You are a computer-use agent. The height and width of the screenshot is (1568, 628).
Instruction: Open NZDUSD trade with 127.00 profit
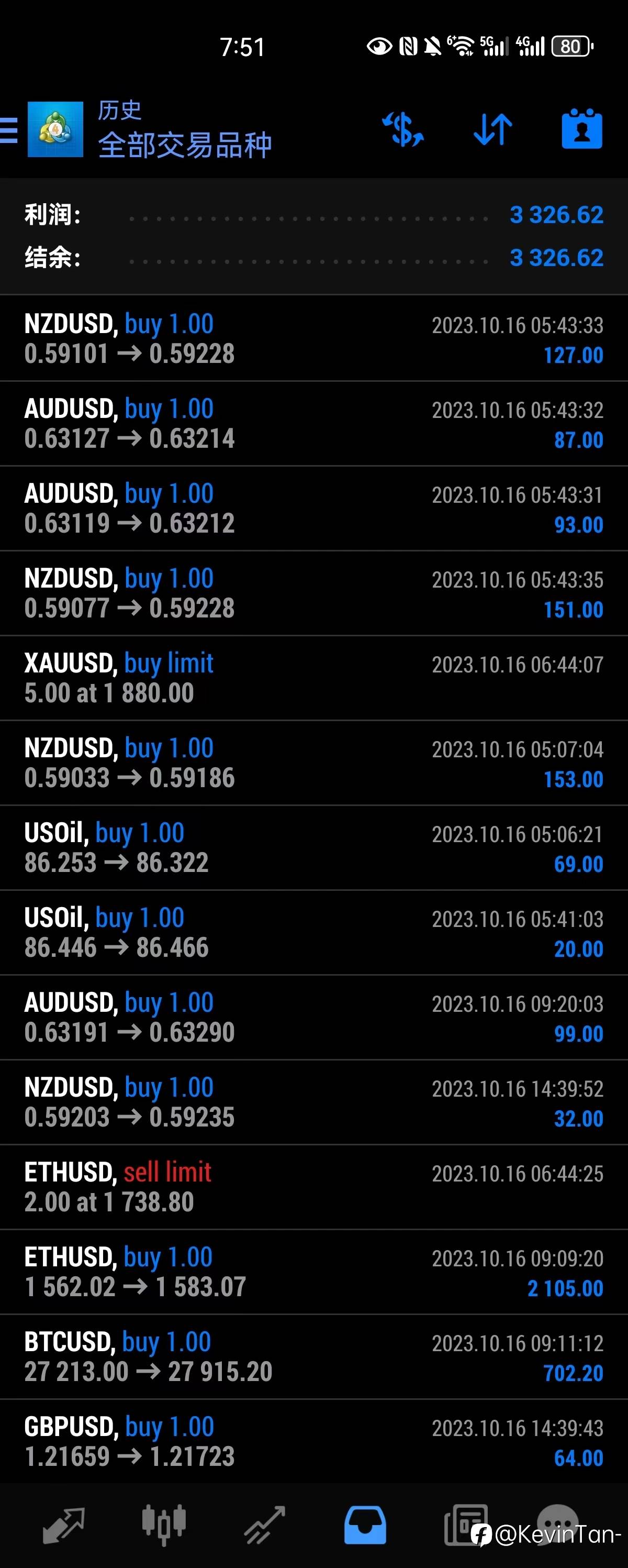click(x=314, y=339)
